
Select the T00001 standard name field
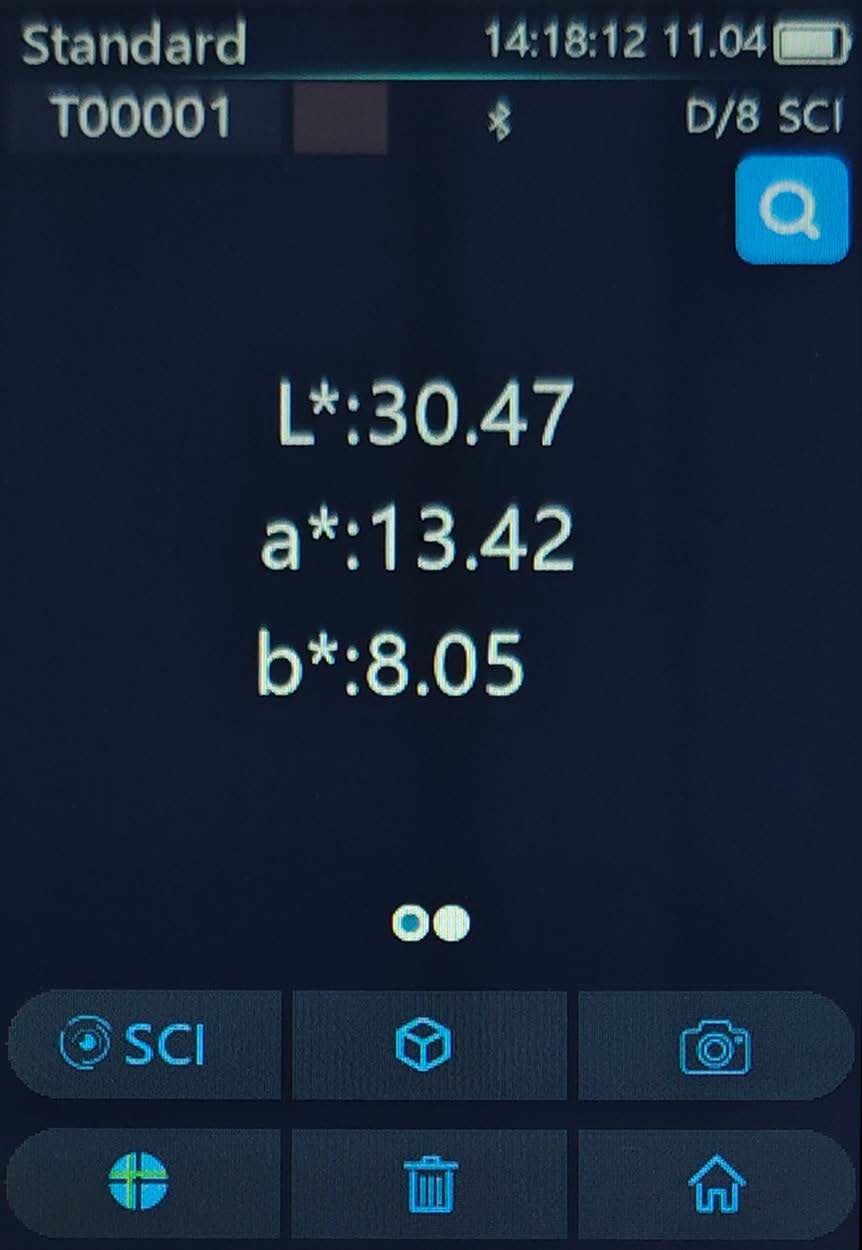pyautogui.click(x=142, y=119)
